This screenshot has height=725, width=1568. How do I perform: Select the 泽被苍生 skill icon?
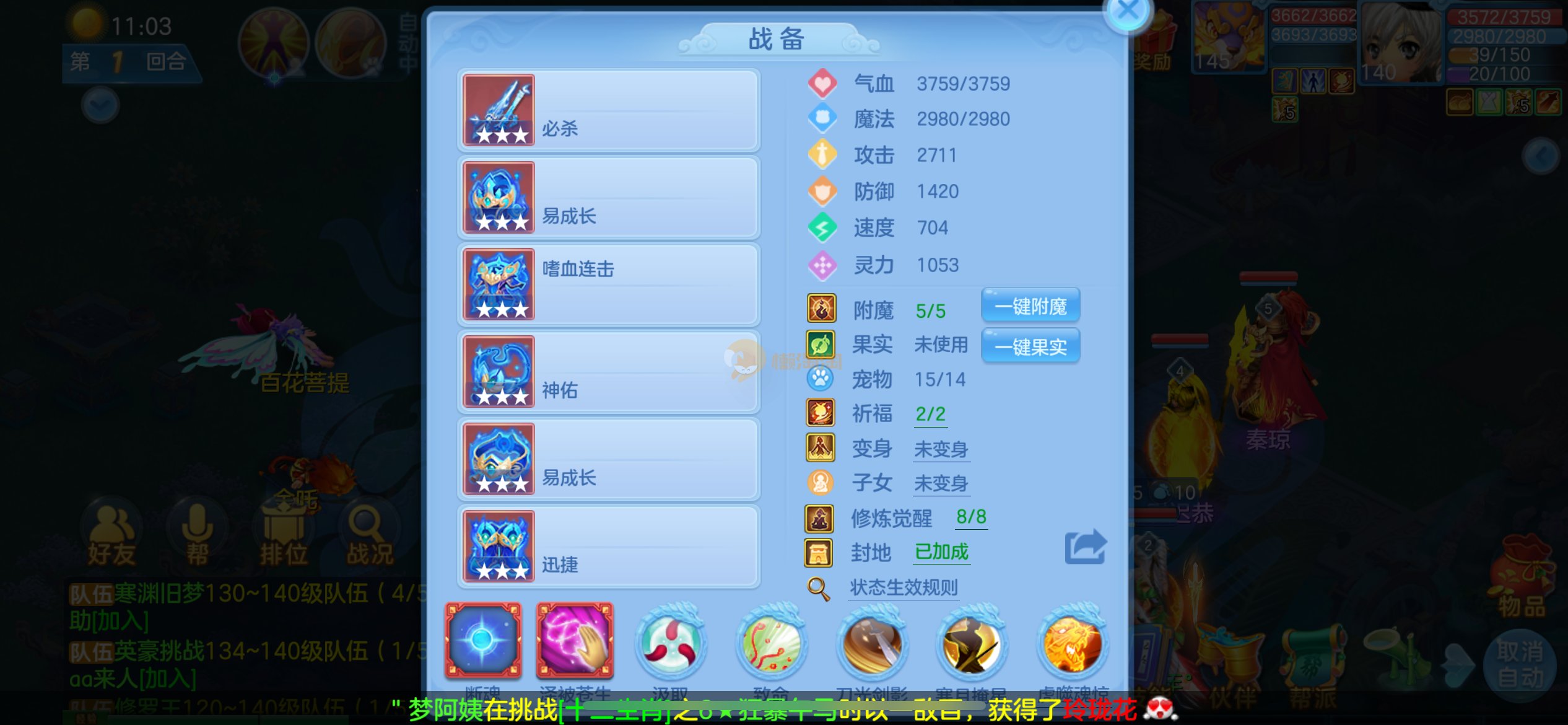click(x=575, y=640)
